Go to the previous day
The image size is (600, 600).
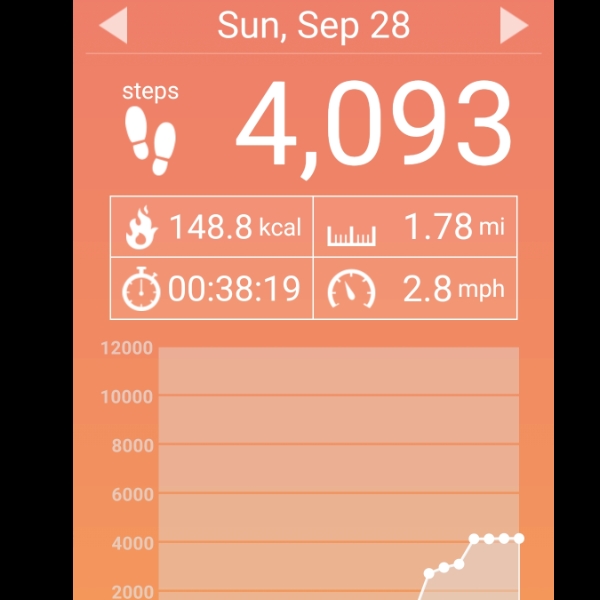[113, 25]
